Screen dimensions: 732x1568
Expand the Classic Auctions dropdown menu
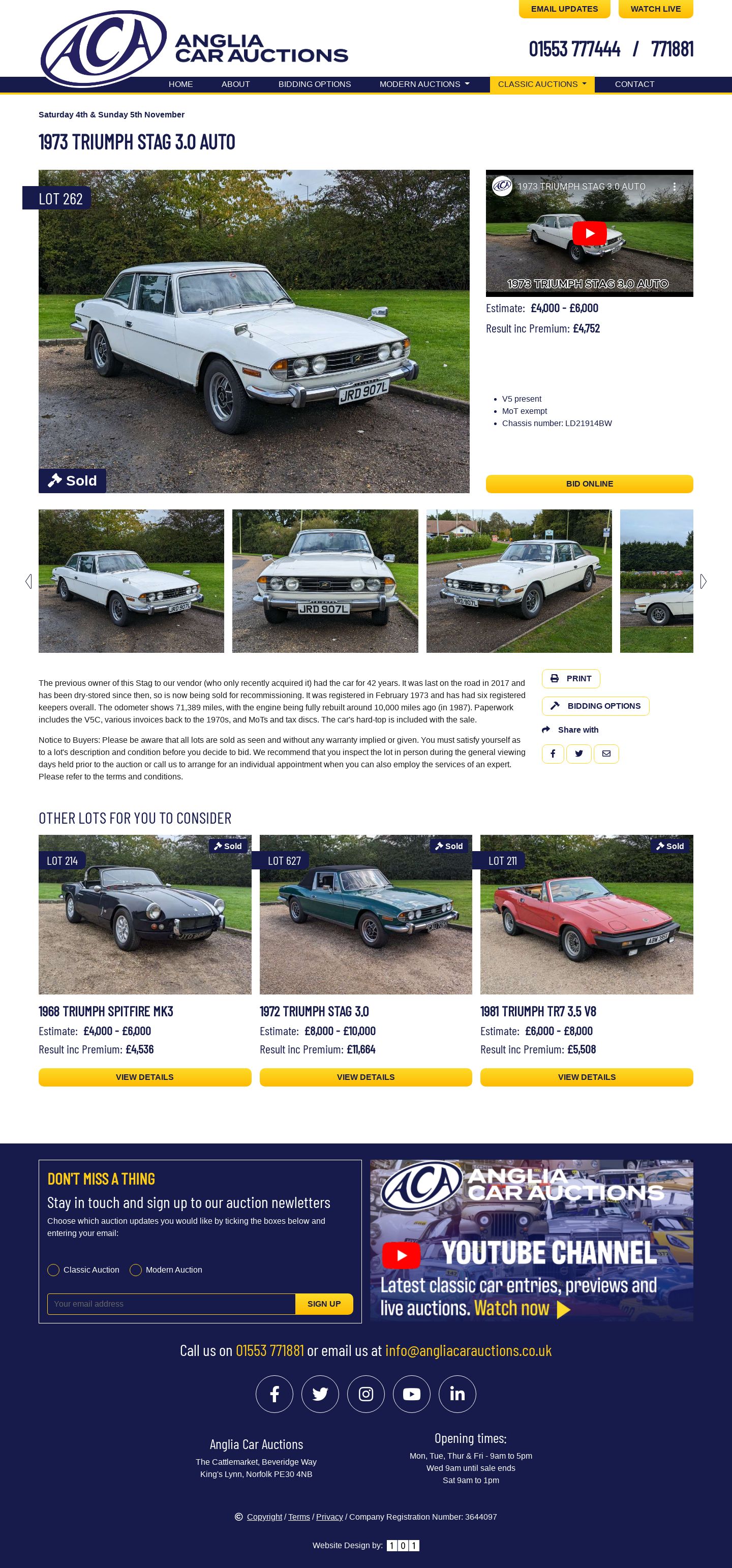coord(541,84)
